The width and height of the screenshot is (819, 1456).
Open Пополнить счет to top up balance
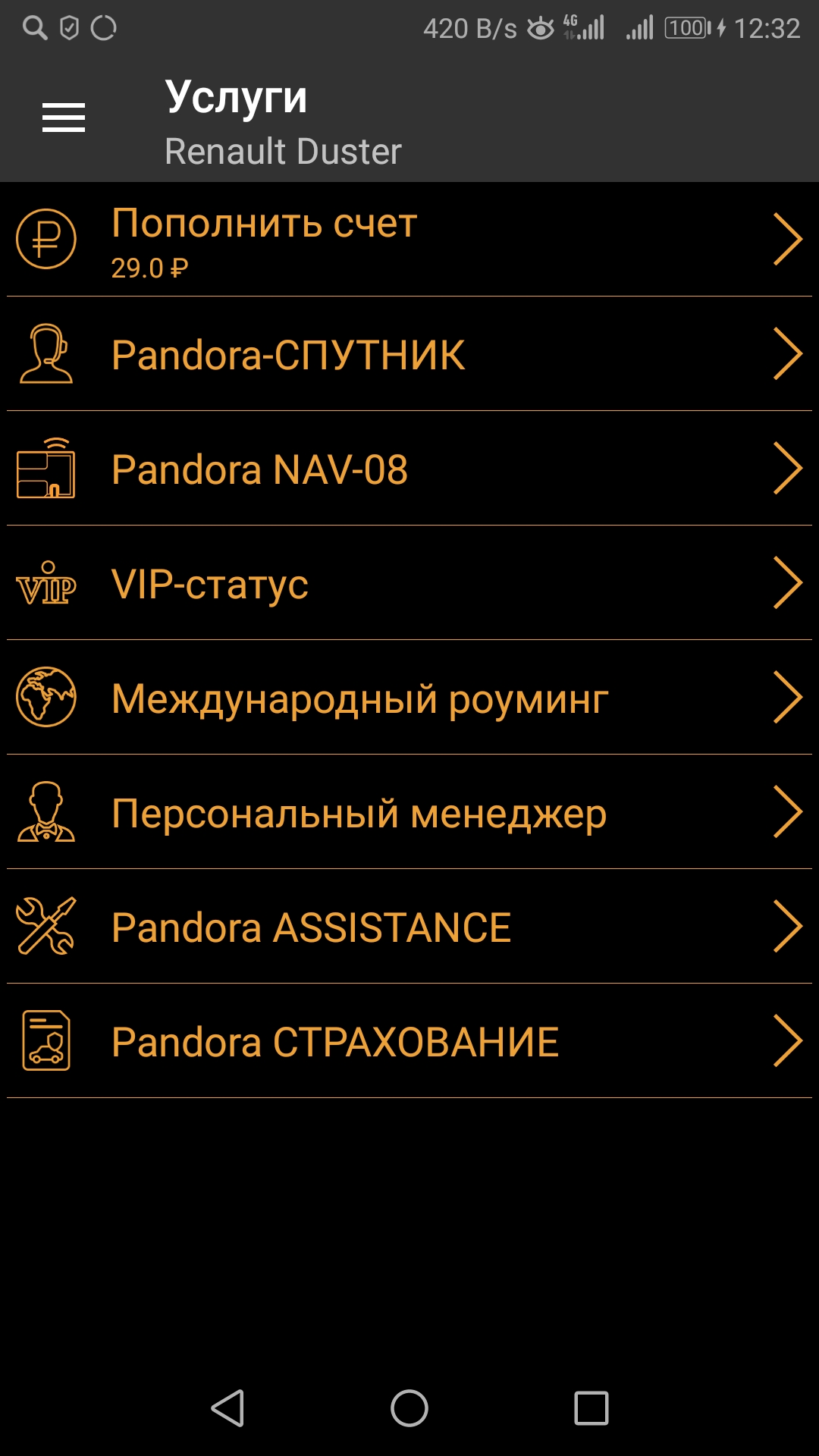[409, 240]
